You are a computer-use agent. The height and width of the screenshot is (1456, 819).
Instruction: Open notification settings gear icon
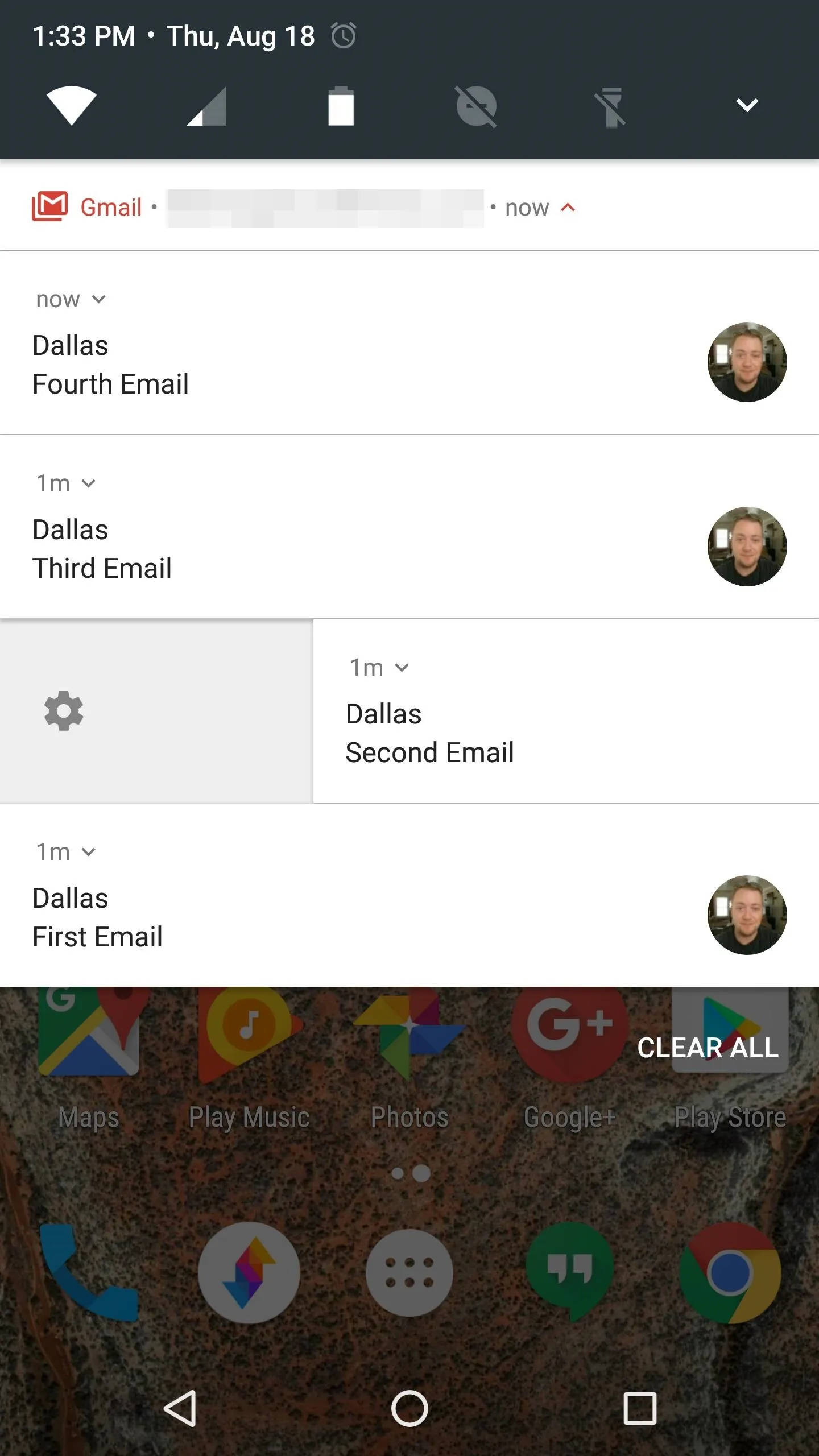pyautogui.click(x=64, y=711)
